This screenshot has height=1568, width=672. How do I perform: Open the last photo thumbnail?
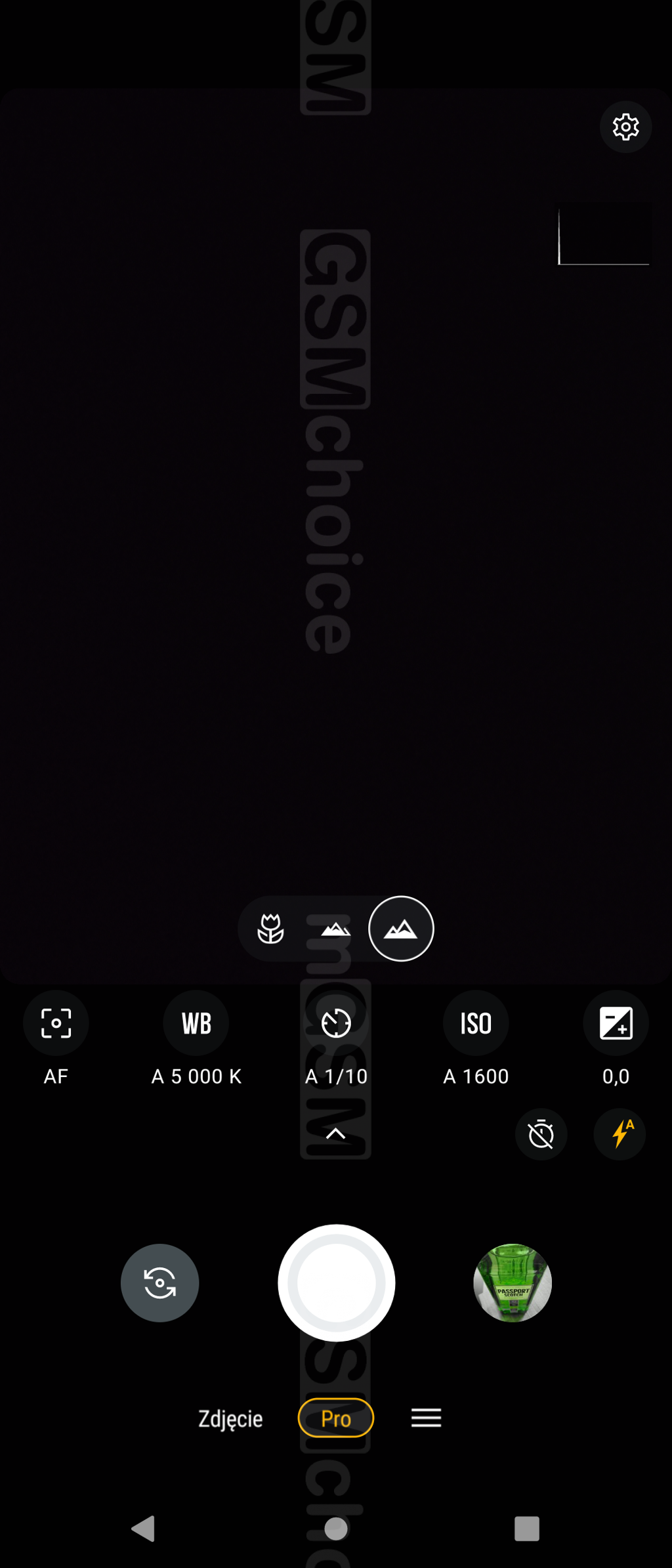click(x=513, y=1282)
